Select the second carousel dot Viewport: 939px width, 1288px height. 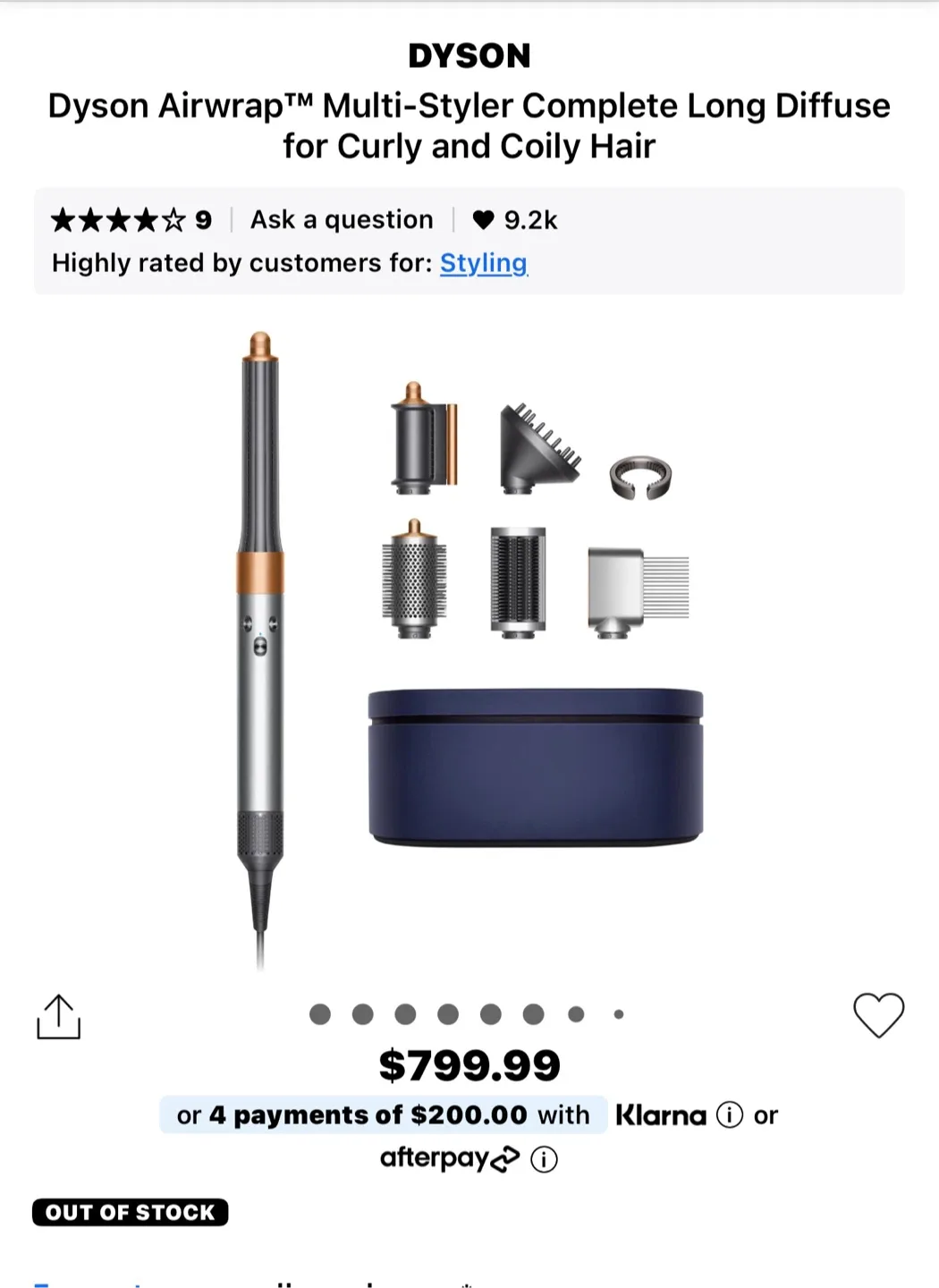click(361, 1013)
